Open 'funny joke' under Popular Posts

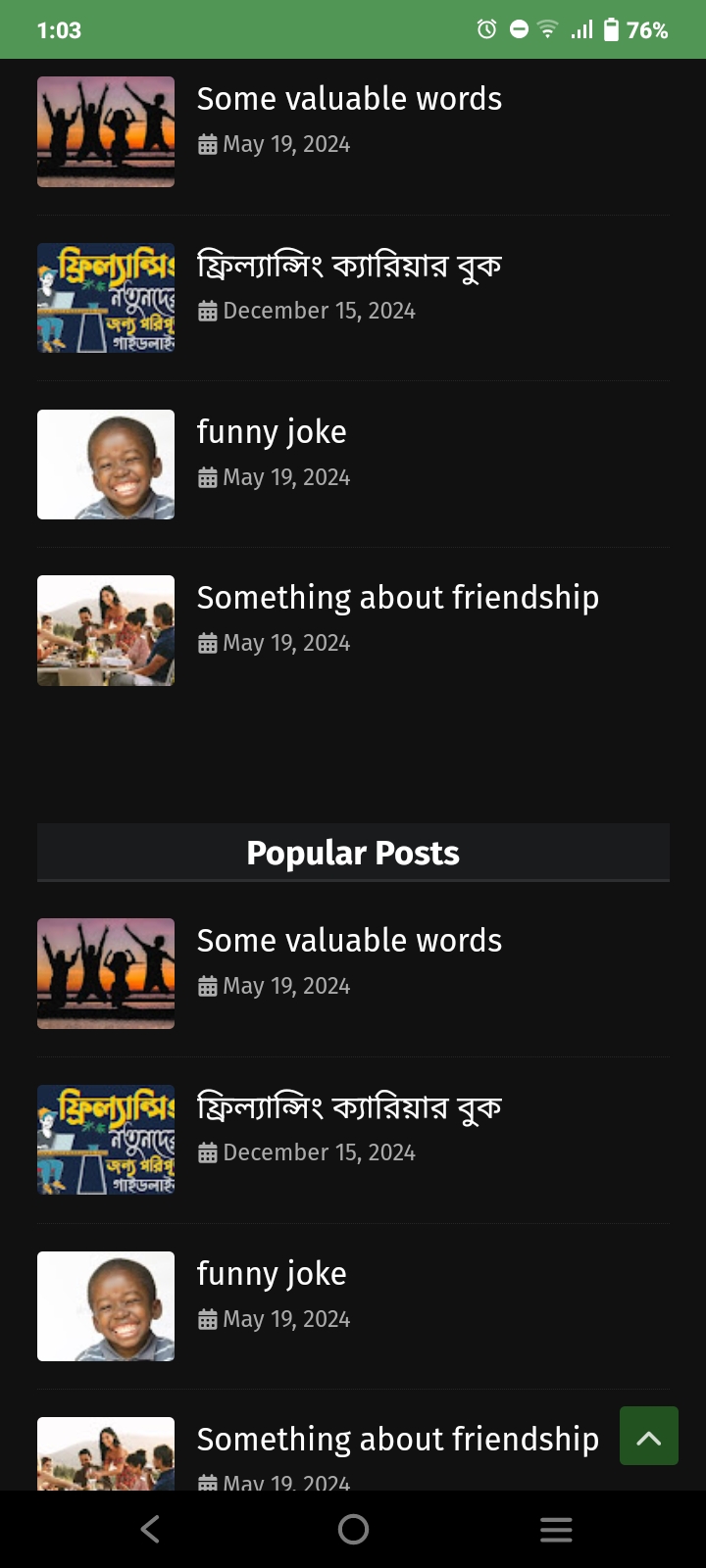(x=272, y=1274)
